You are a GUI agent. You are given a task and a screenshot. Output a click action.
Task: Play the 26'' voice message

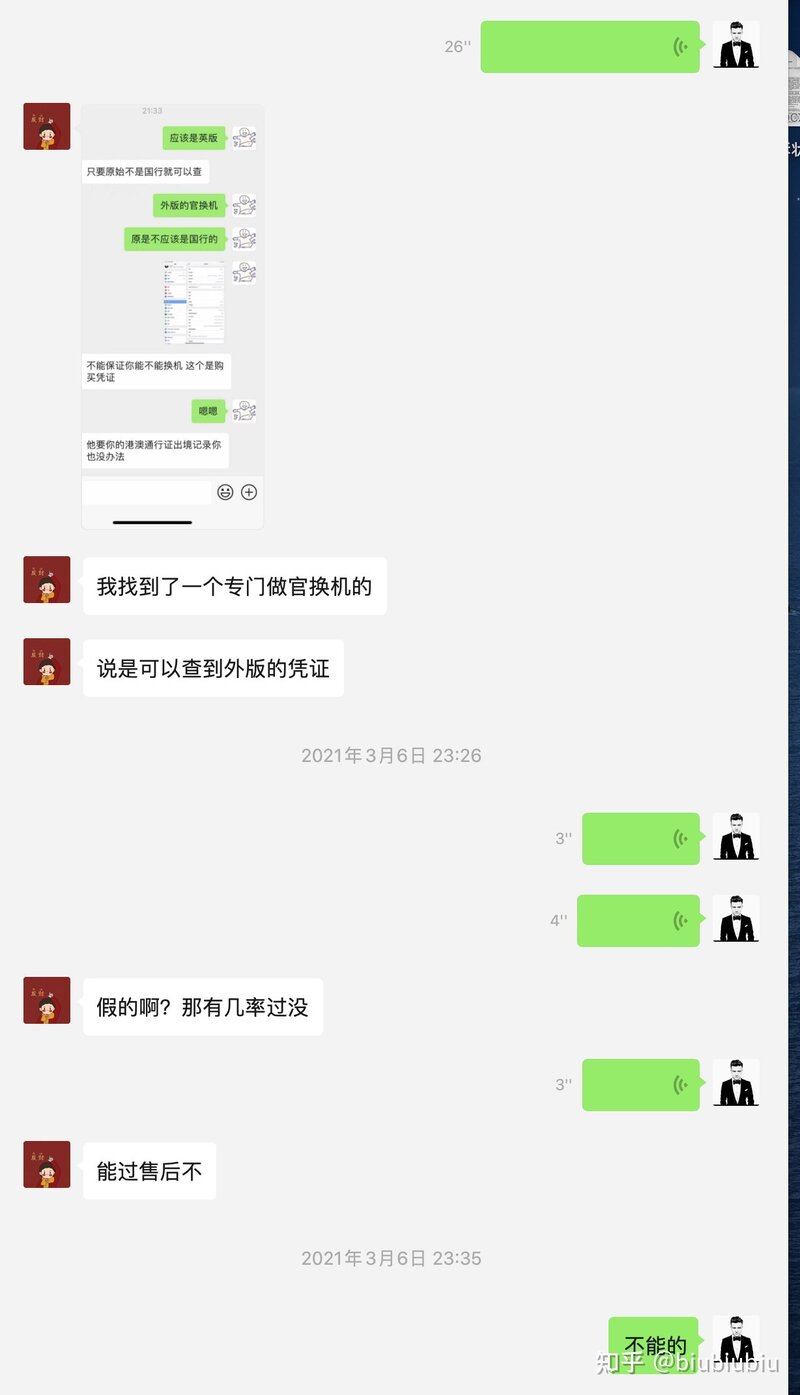[590, 47]
